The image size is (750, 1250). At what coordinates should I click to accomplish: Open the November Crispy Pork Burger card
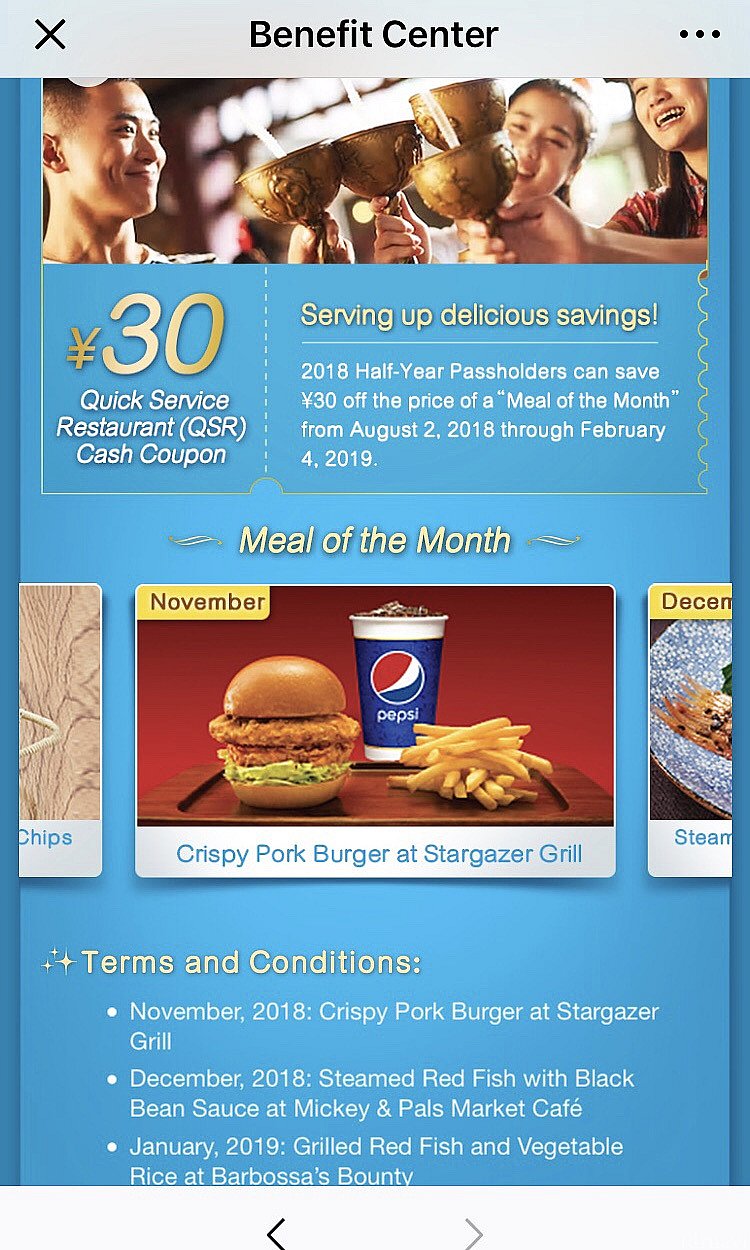(375, 730)
